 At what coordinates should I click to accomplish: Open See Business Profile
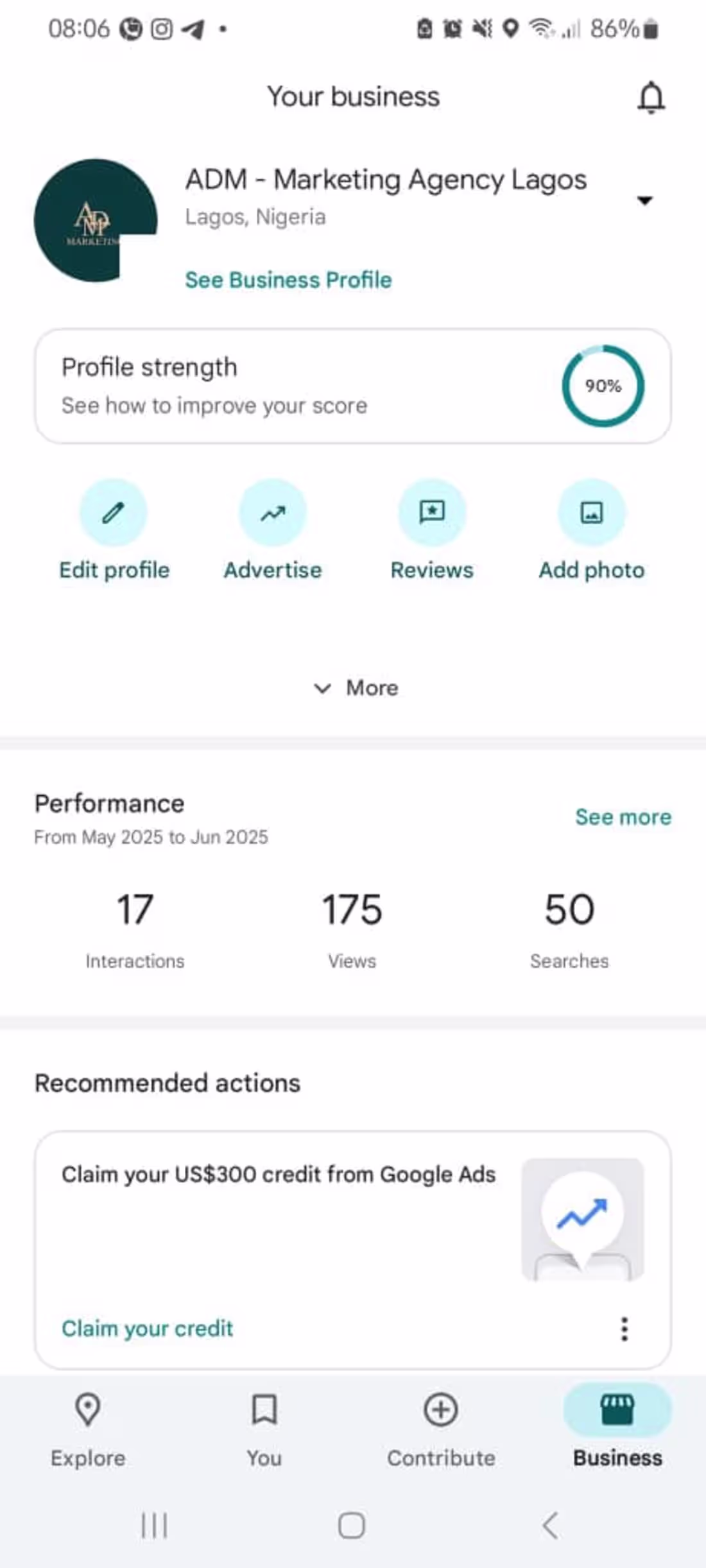(288, 280)
